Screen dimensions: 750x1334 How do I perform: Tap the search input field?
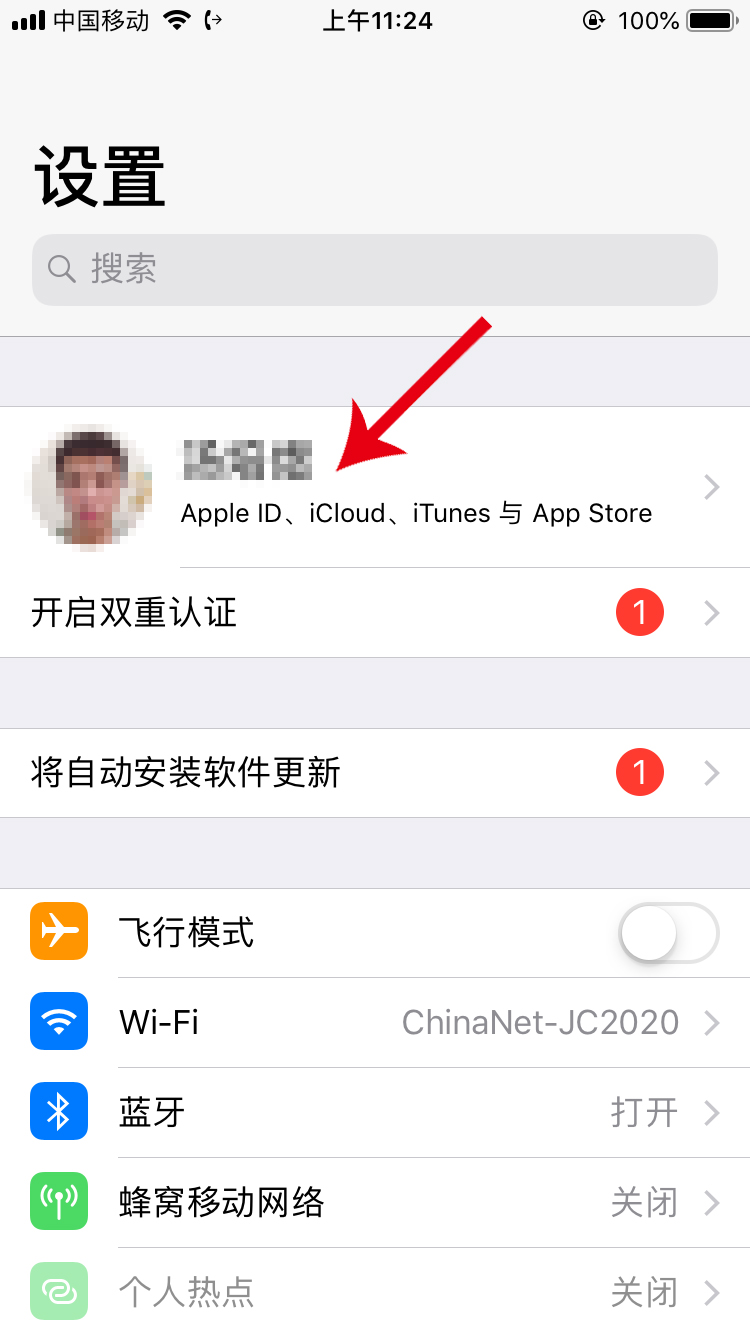[375, 270]
